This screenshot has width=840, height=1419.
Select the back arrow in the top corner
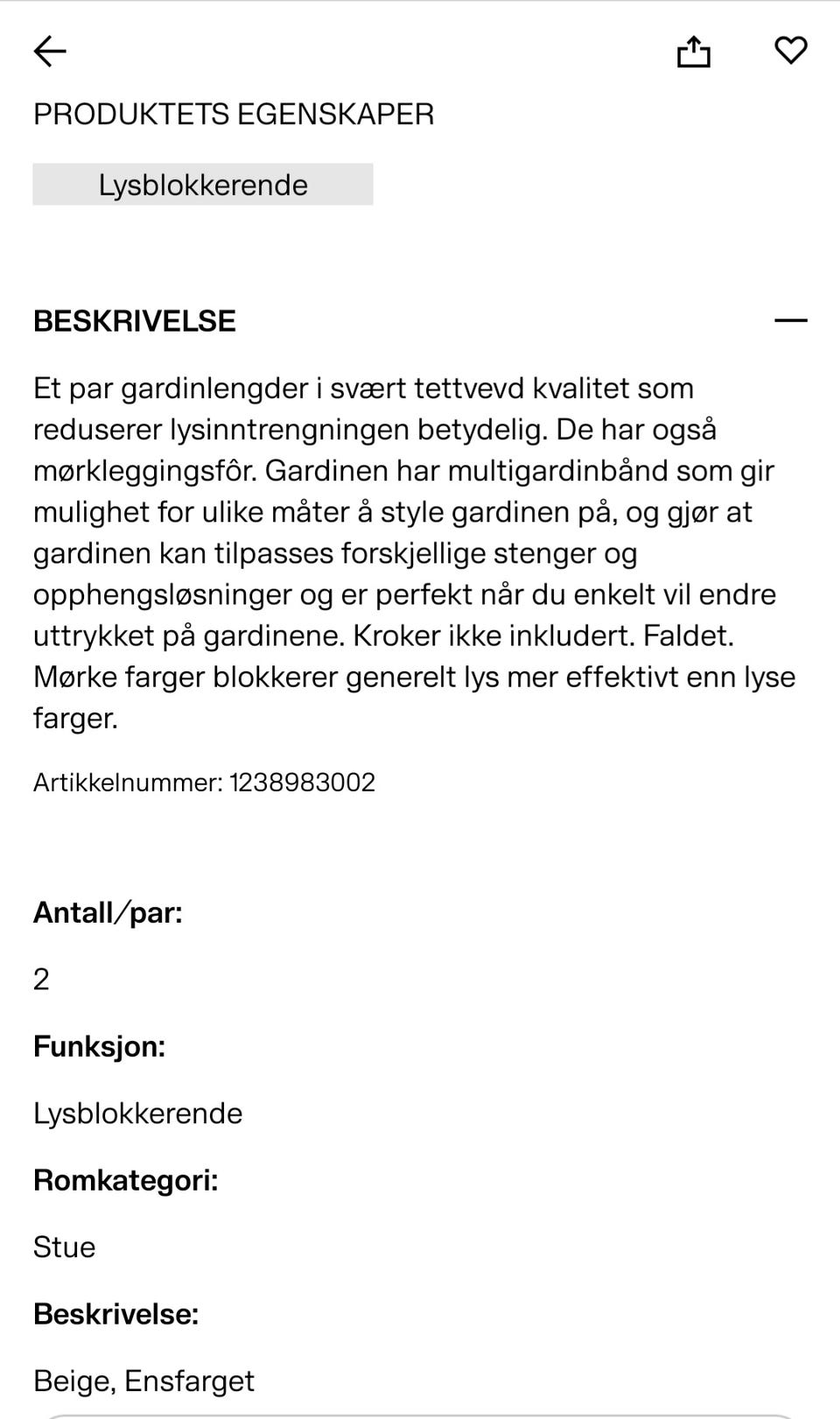pyautogui.click(x=50, y=51)
